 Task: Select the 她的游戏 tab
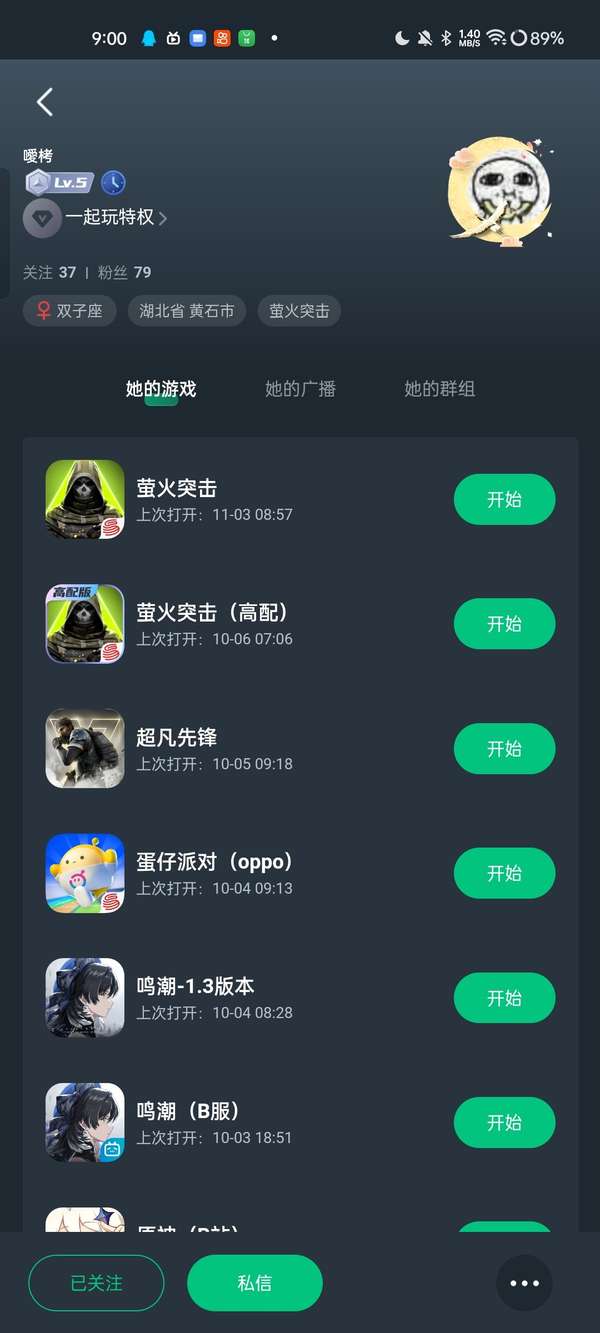(x=161, y=389)
